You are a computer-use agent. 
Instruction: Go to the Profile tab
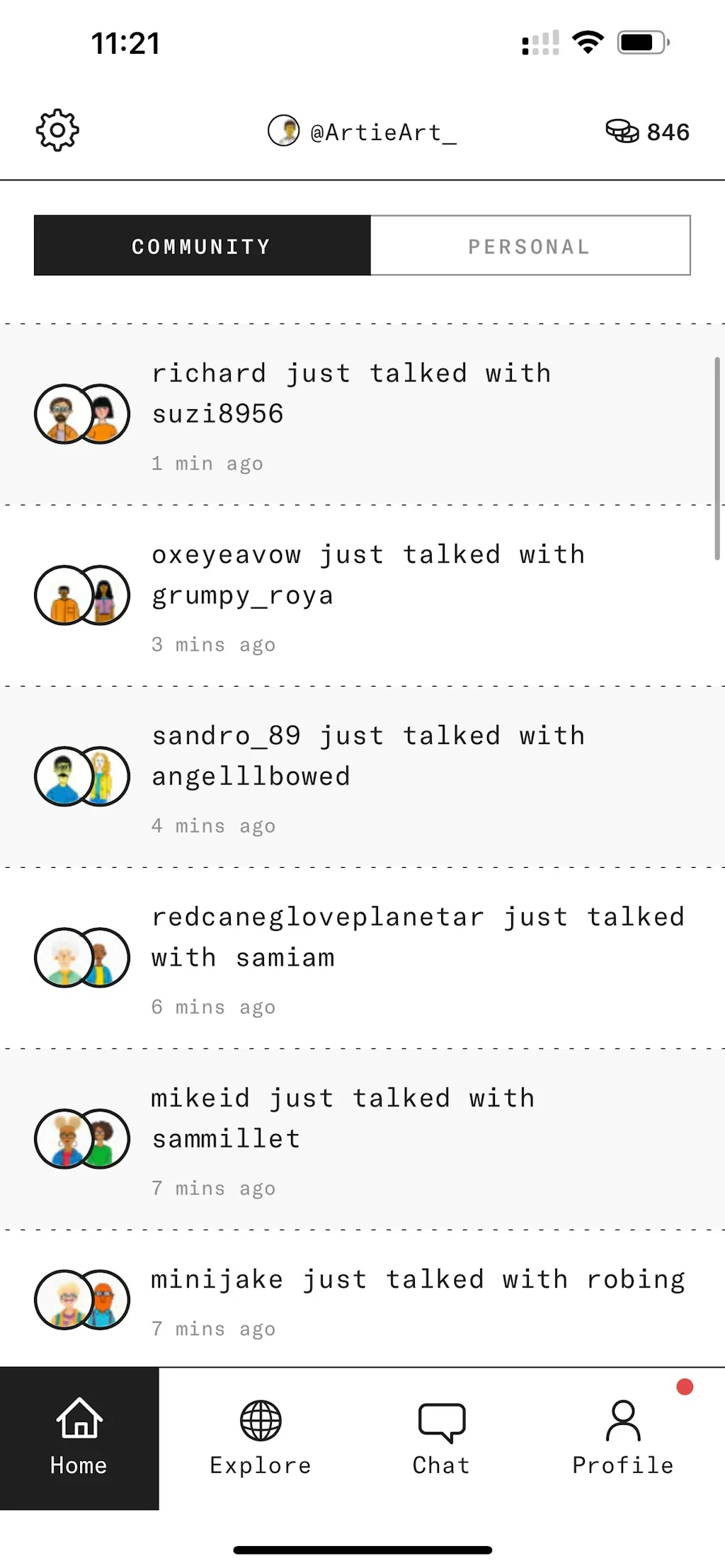(x=623, y=1437)
